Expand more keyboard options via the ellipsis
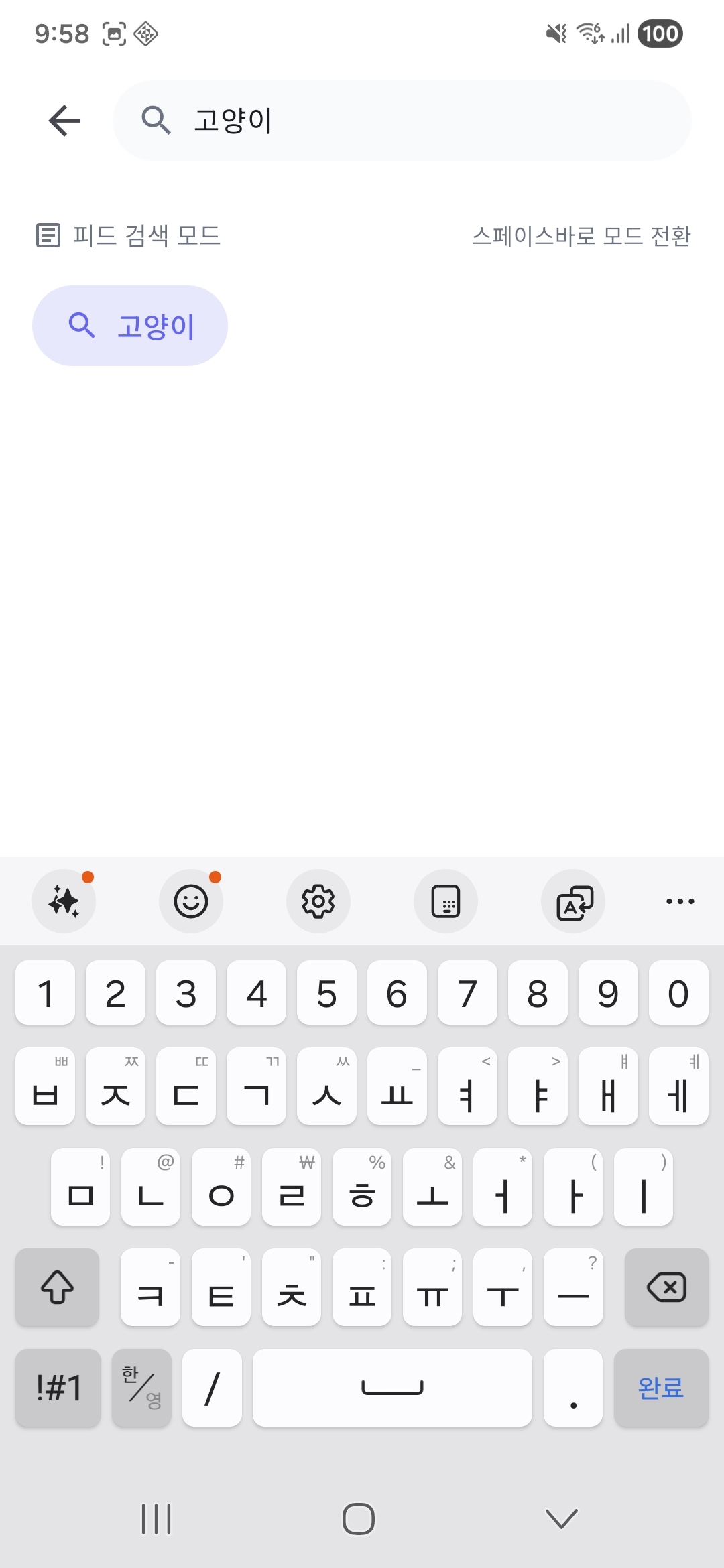 [679, 901]
